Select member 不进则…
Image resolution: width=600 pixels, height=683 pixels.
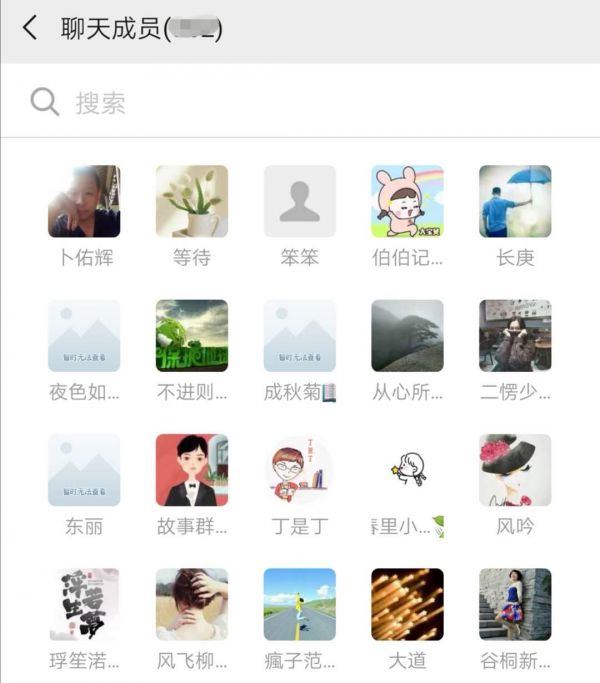[192, 336]
